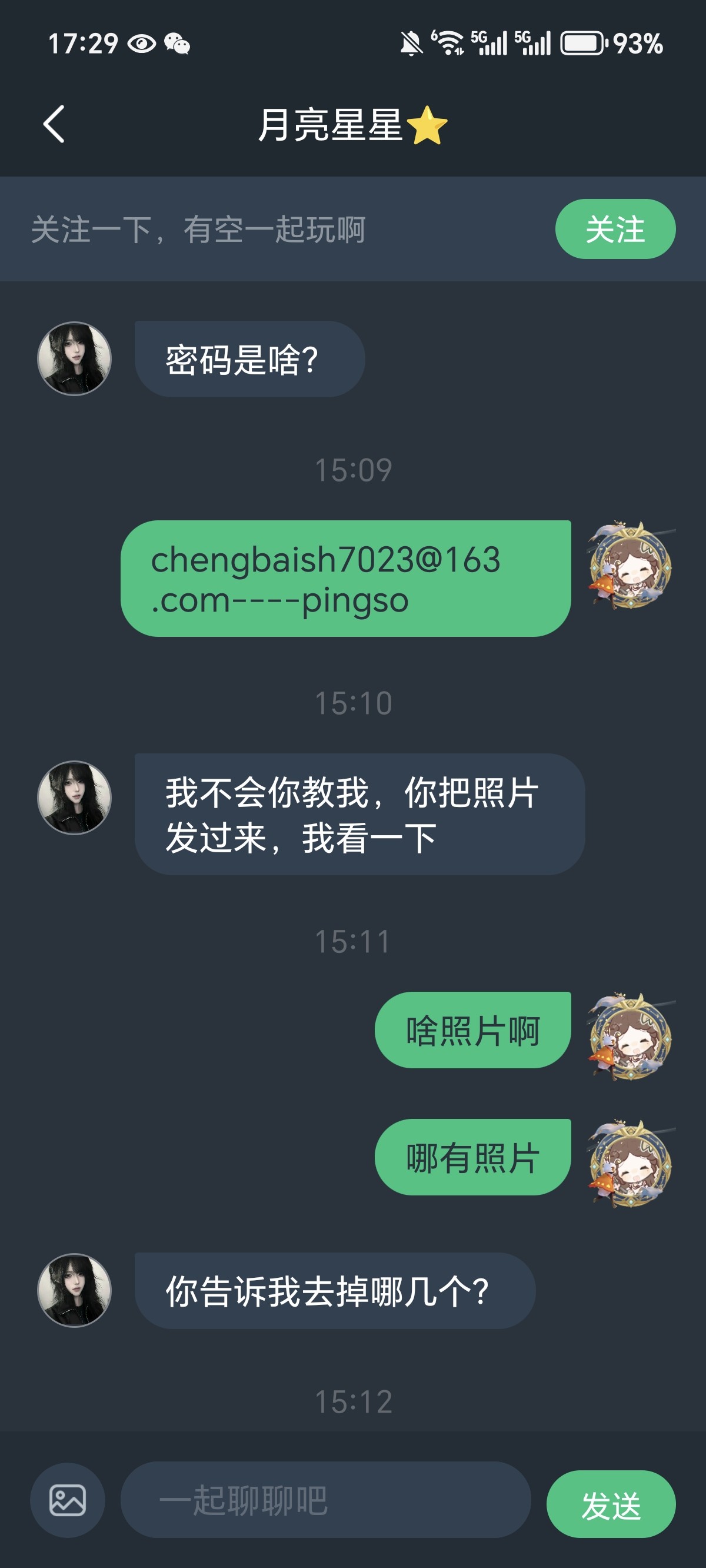Focus the 一起聊聊吧 message field
706x1568 pixels.
pyautogui.click(x=325, y=1500)
